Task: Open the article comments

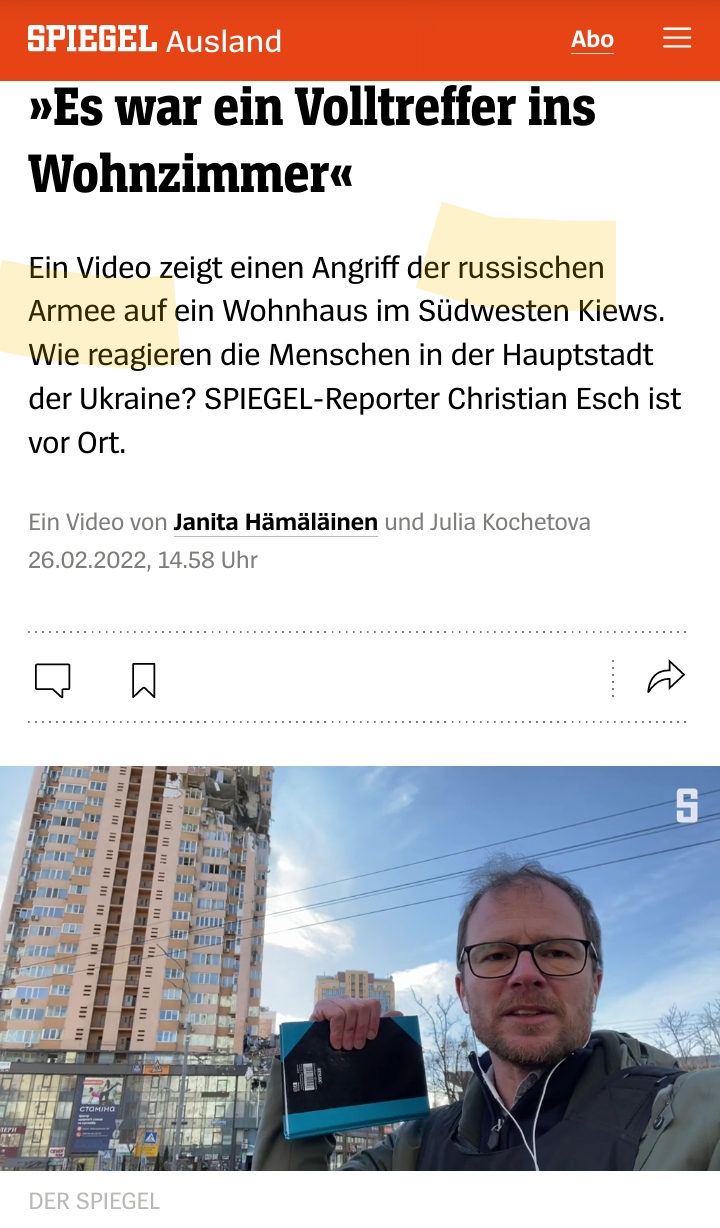Action: pyautogui.click(x=53, y=680)
